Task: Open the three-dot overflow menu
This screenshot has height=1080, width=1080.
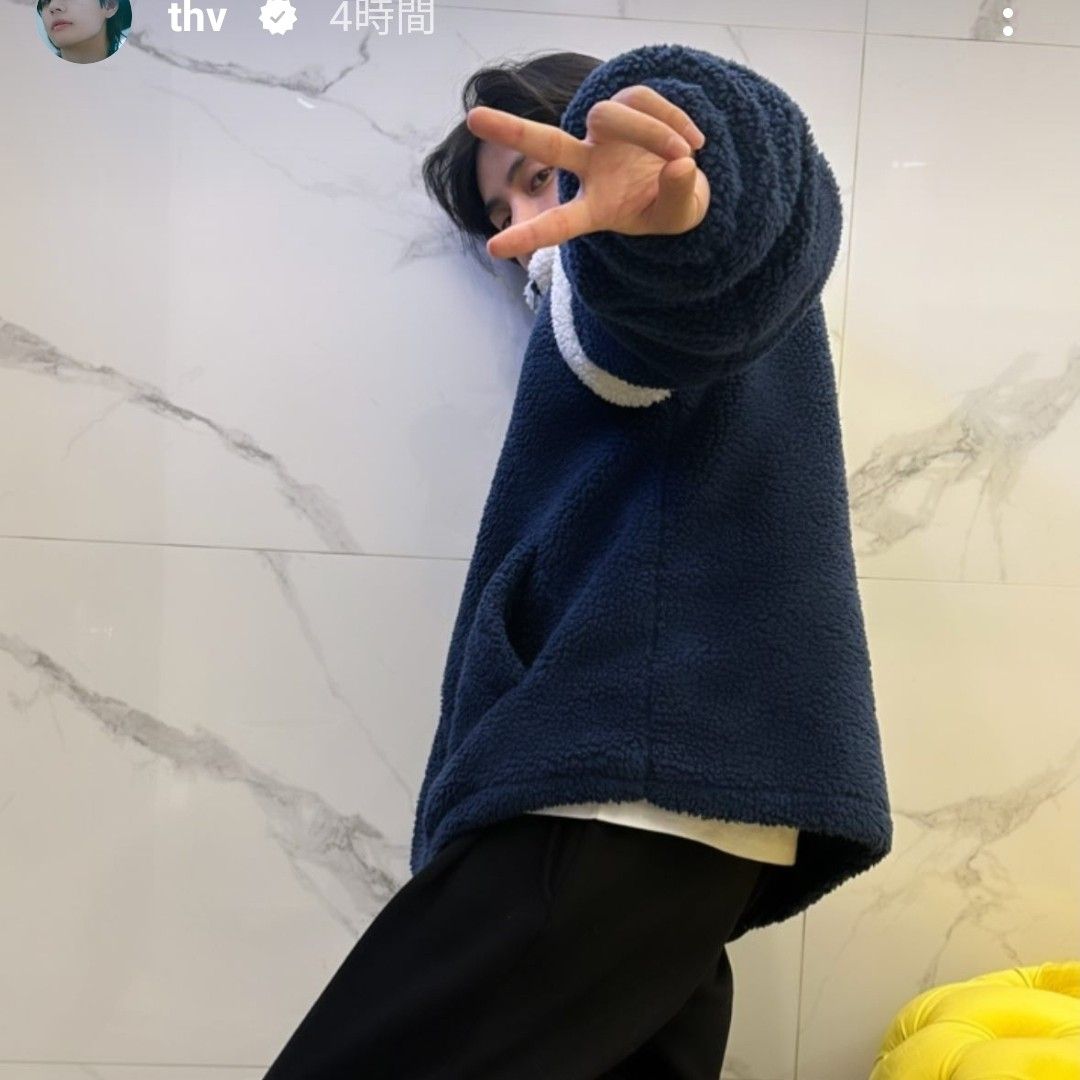Action: [1007, 20]
